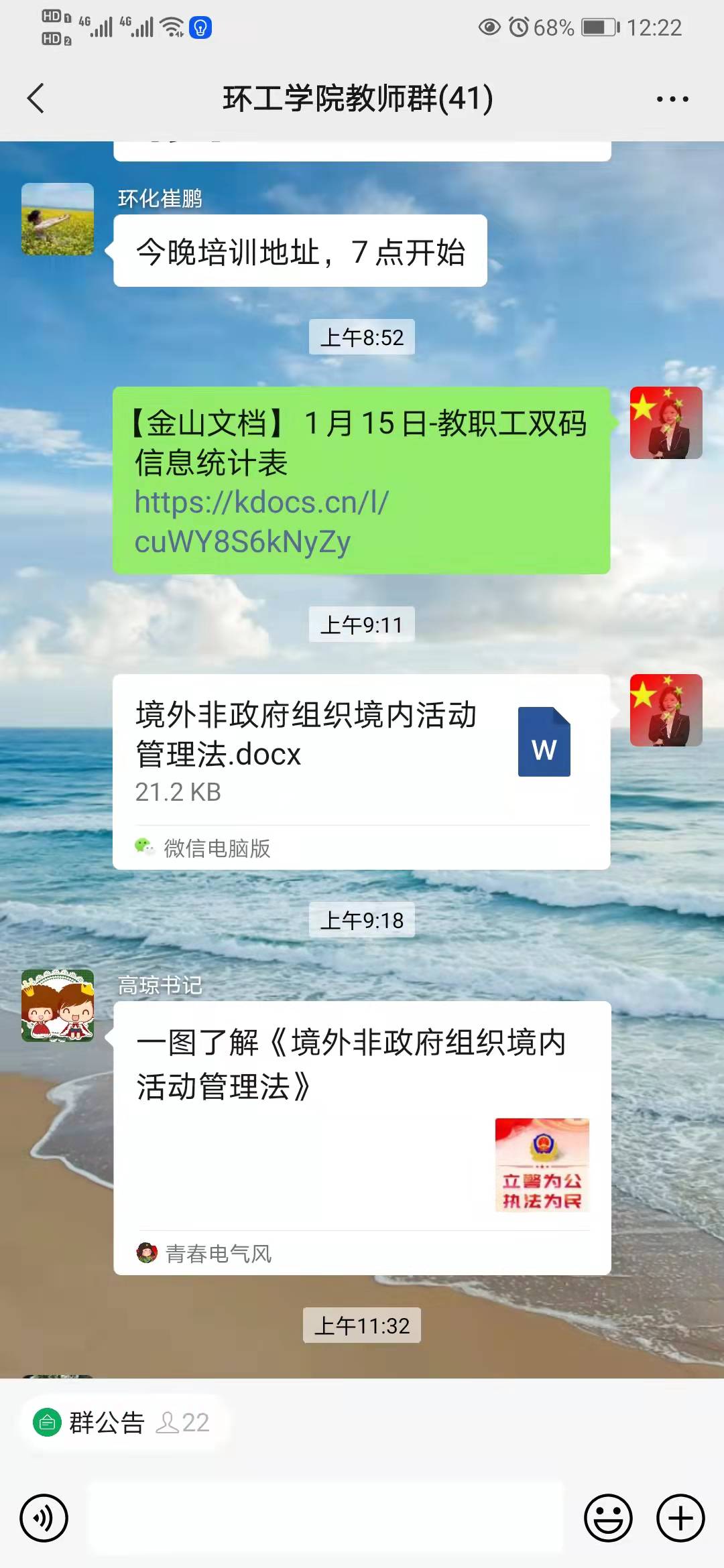
Task: Switch to voice message input
Action: tap(44, 1518)
